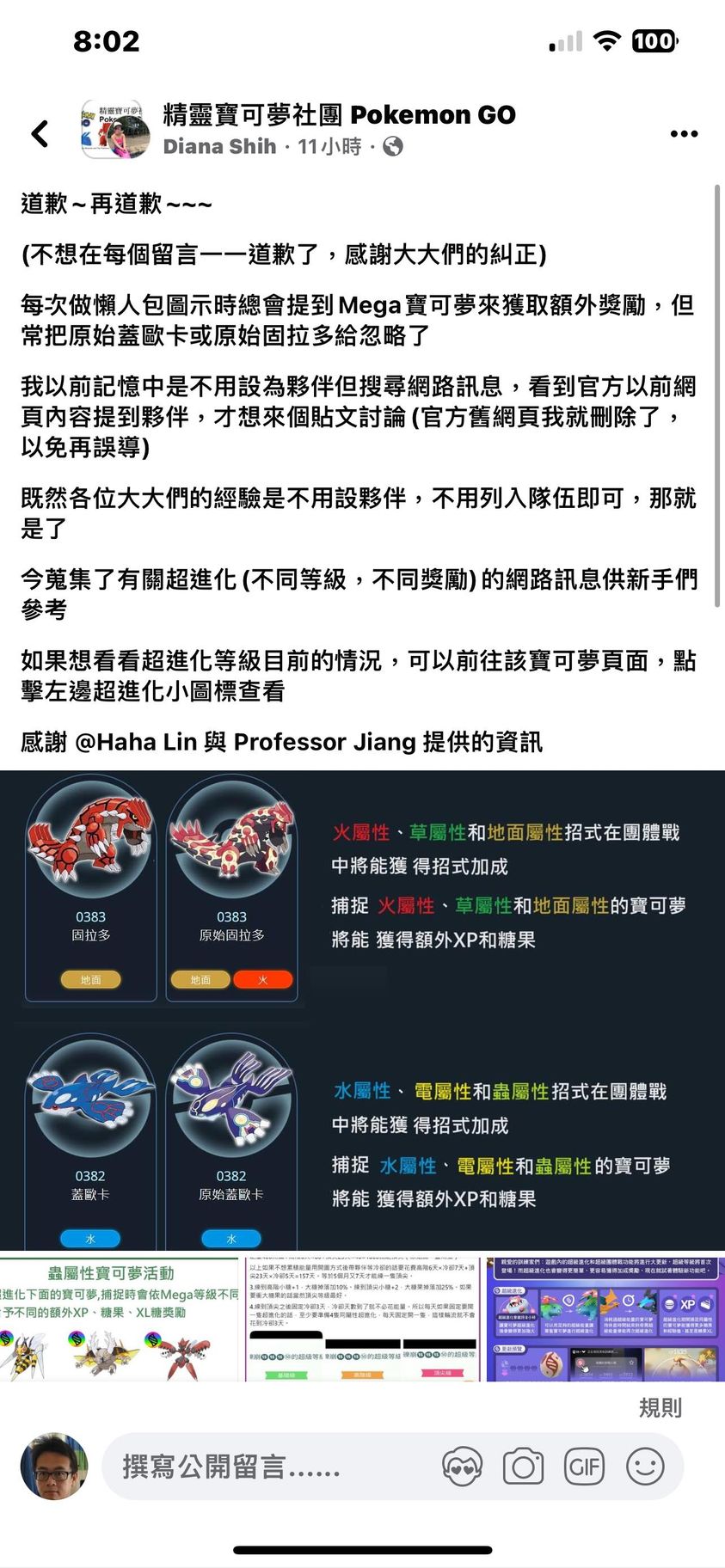Open the middle text table image

(362, 1320)
